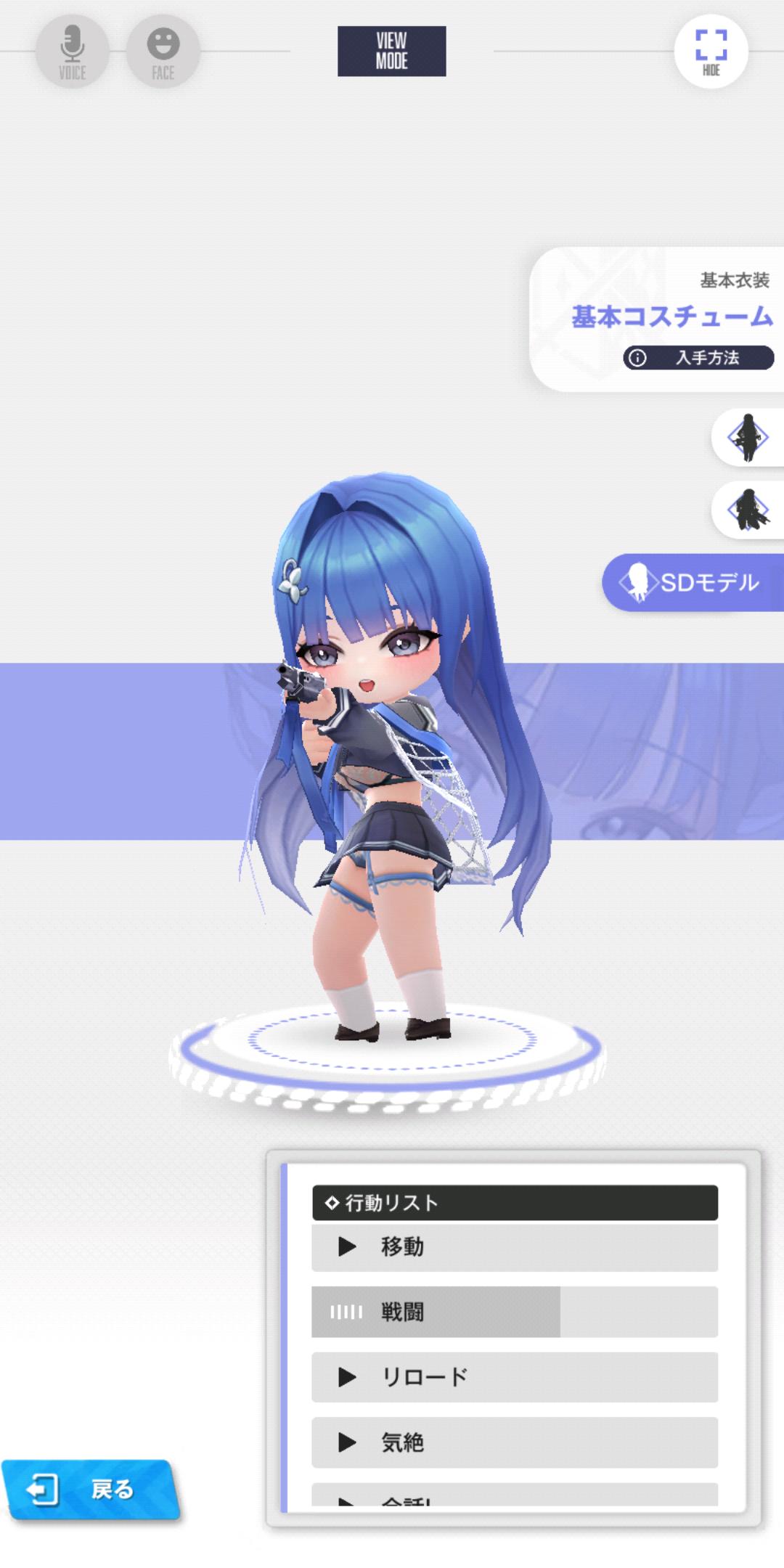This screenshot has width=784, height=1568.
Task: Open the FACE expression button
Action: [x=163, y=52]
